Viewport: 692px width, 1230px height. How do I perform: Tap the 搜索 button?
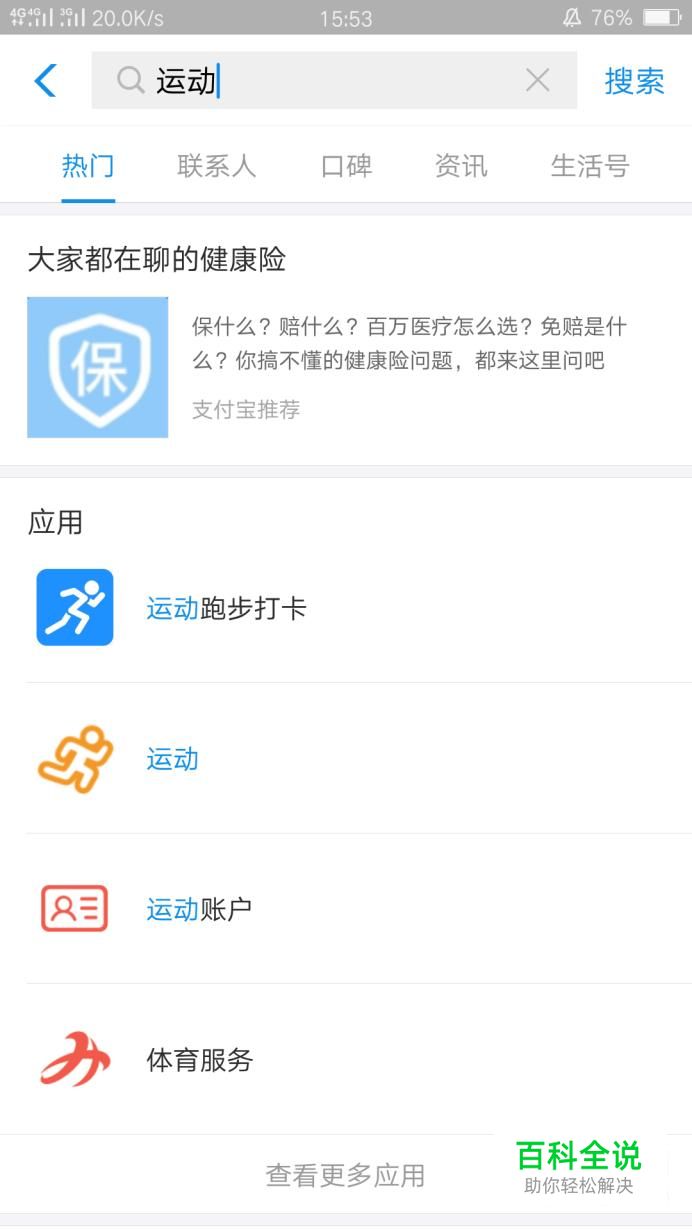pos(634,81)
